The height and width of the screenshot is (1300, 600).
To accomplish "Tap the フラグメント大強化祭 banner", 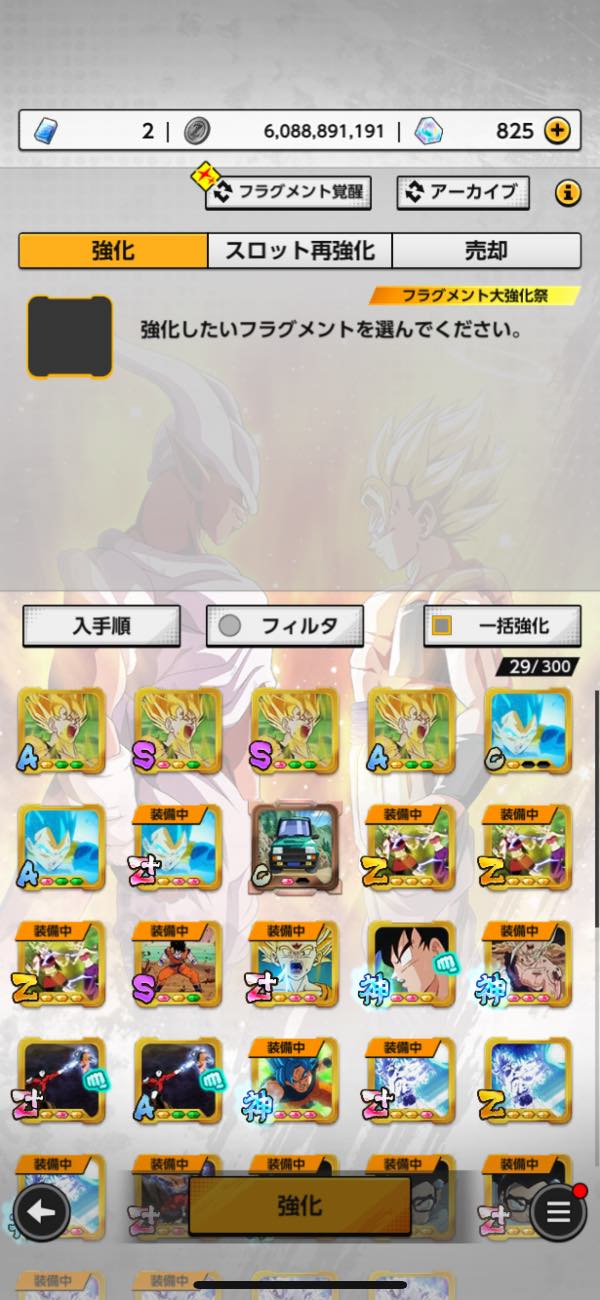I will click(x=476, y=295).
